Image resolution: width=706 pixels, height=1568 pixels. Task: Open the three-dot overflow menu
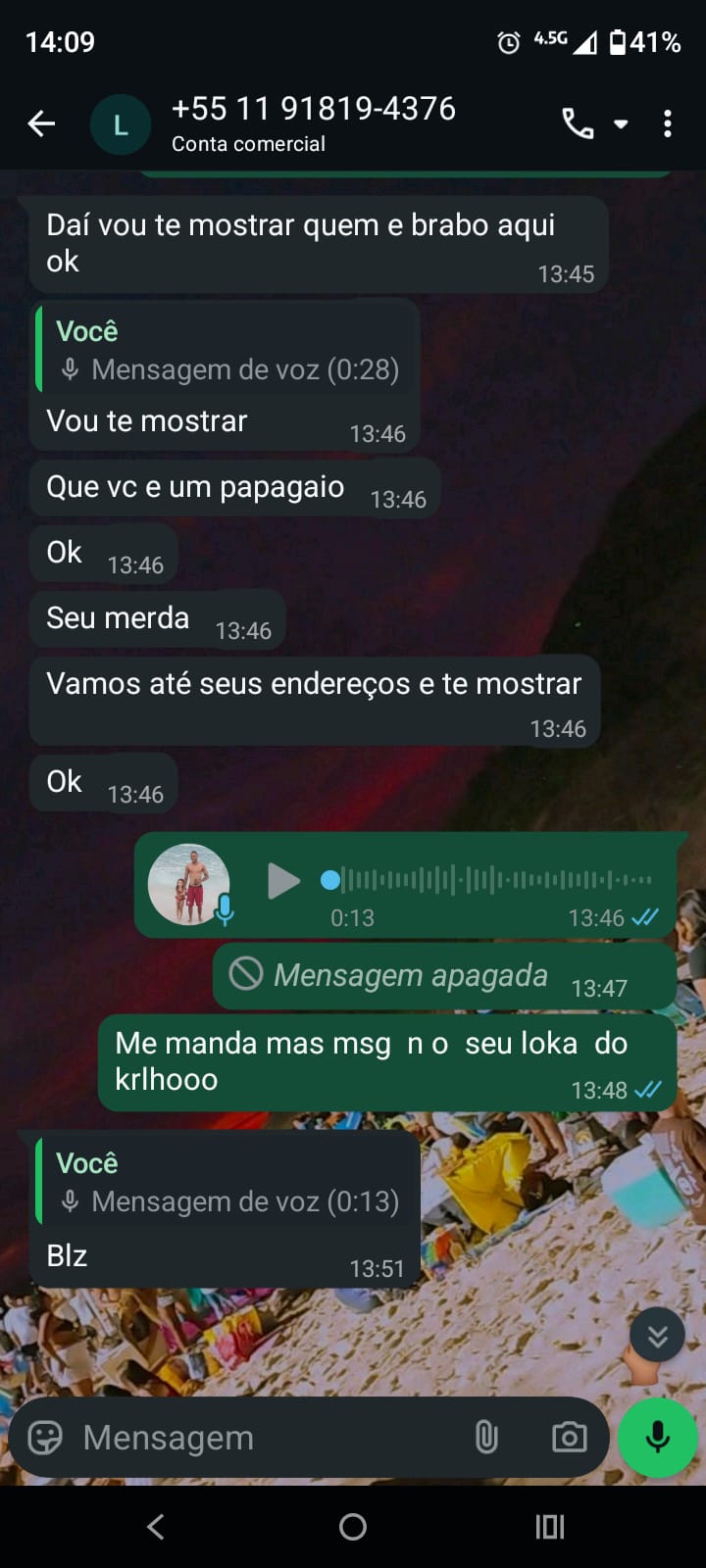[668, 123]
